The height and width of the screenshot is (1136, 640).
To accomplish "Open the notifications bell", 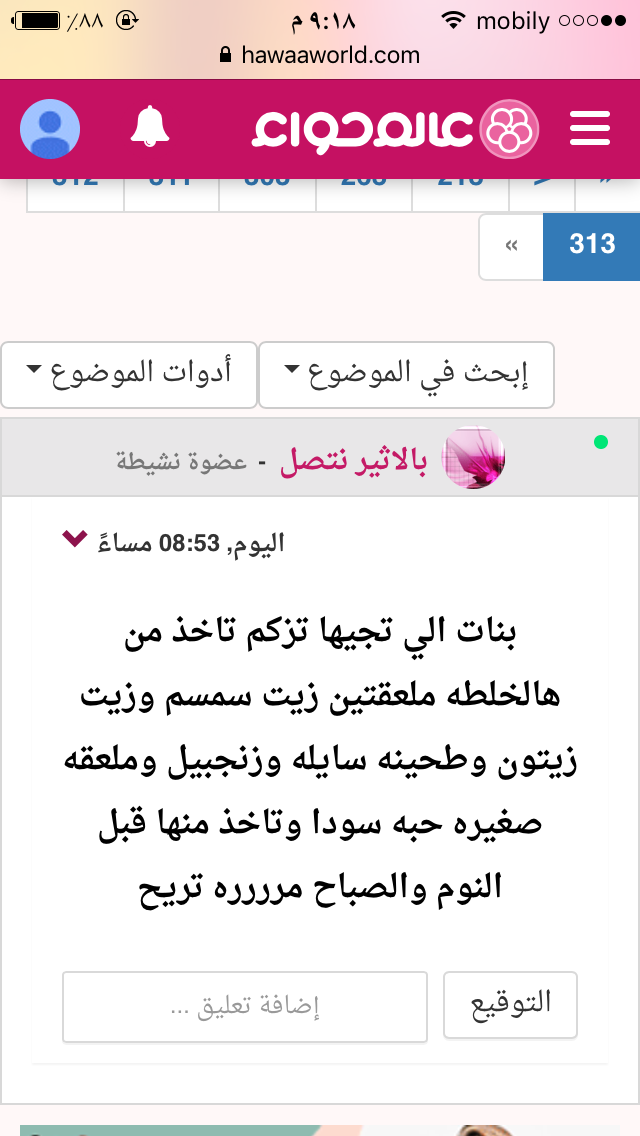I will coord(151,127).
